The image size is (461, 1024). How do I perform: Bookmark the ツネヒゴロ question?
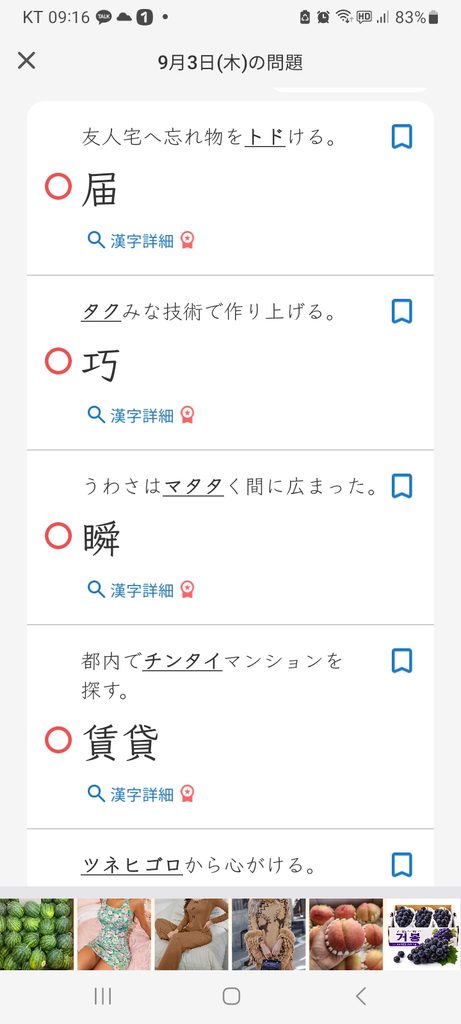(402, 865)
